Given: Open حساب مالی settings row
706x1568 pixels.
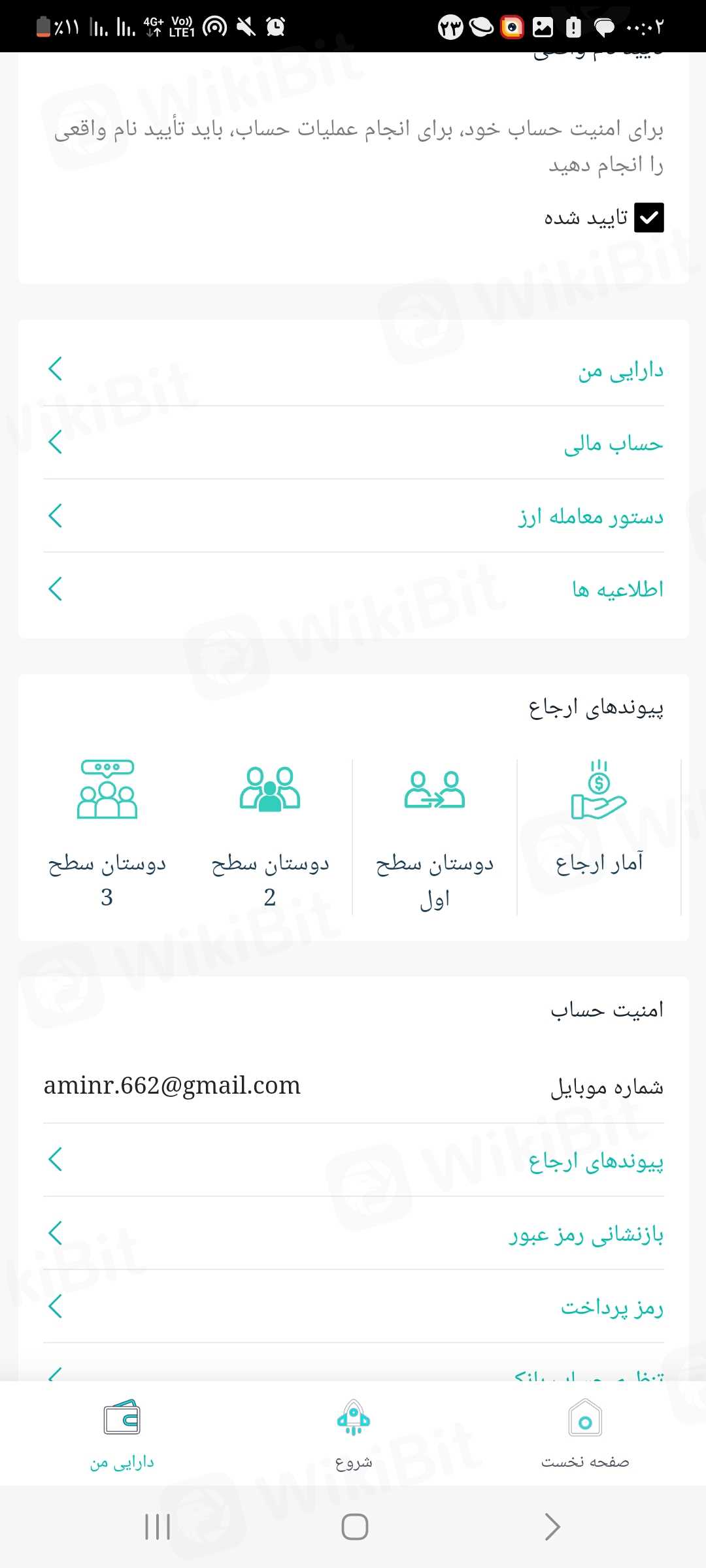Looking at the screenshot, I should (353, 443).
